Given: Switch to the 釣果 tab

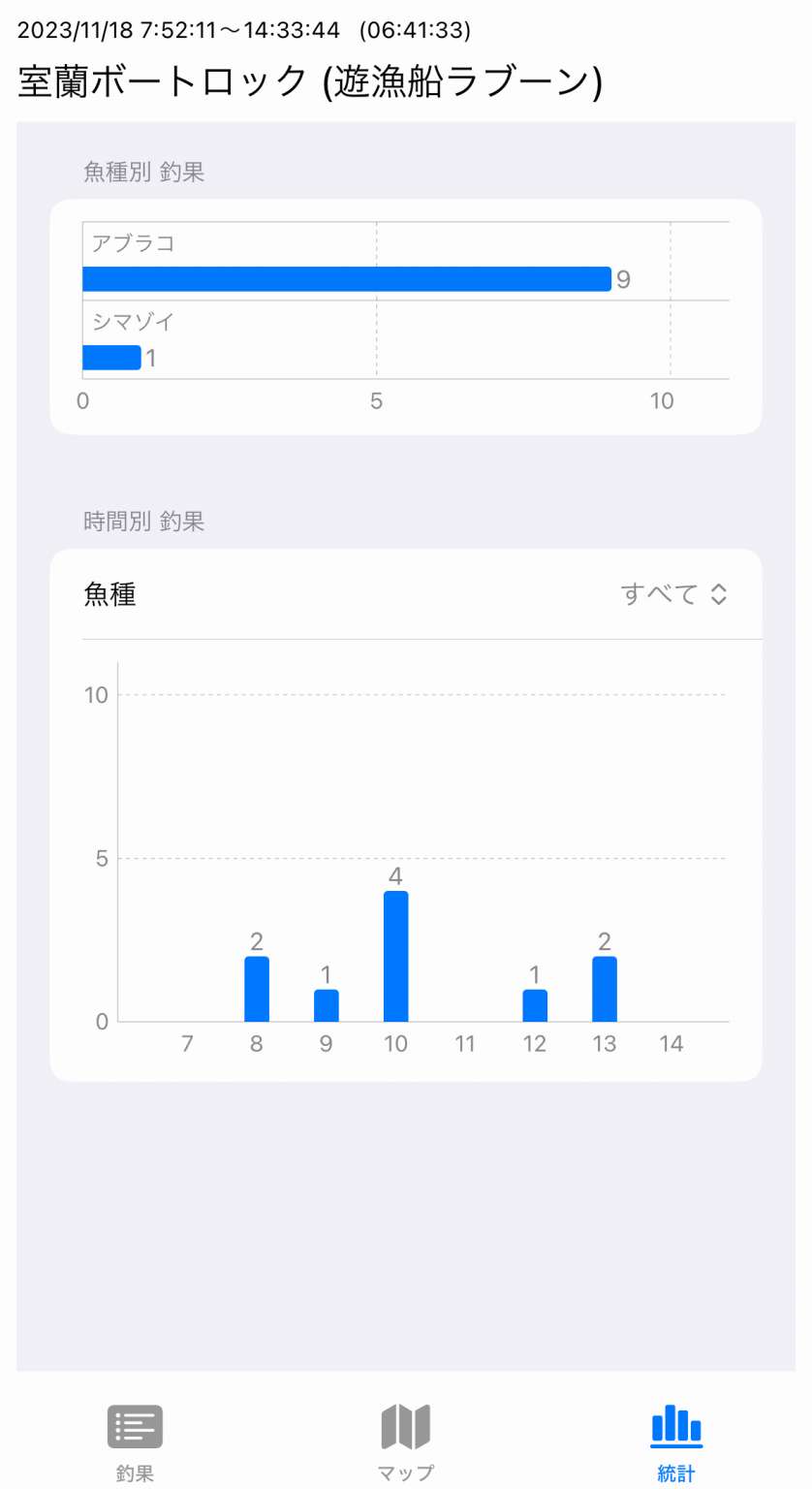Looking at the screenshot, I should pyautogui.click(x=135, y=1441).
